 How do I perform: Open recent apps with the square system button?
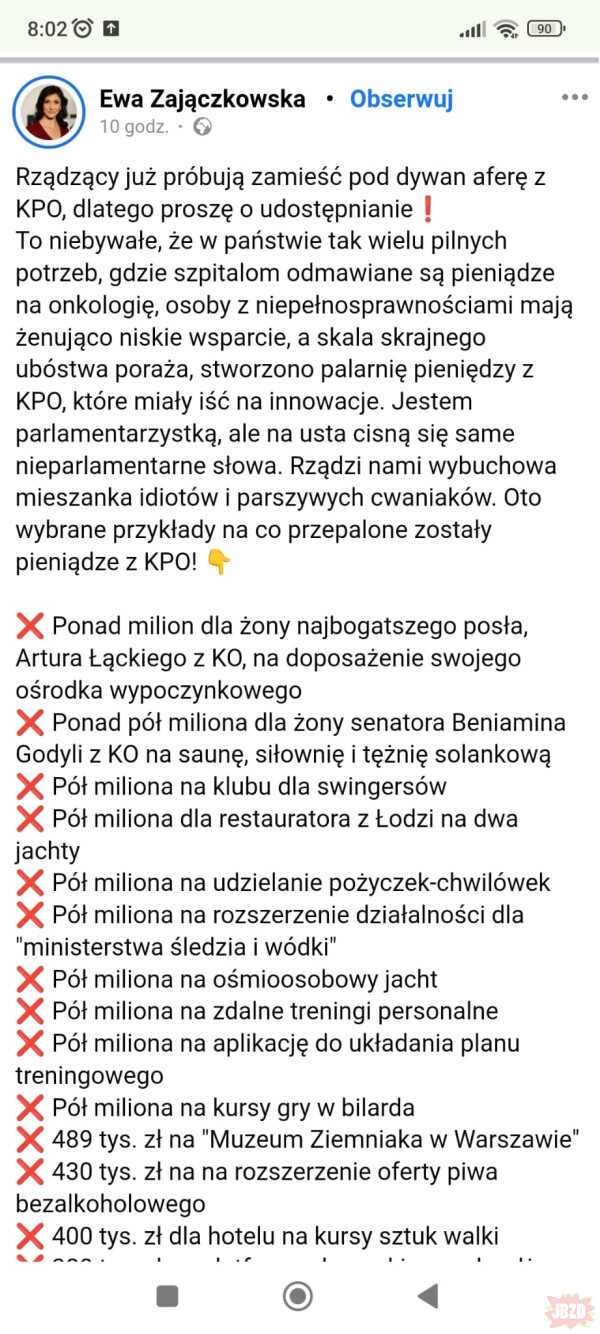click(x=168, y=1296)
